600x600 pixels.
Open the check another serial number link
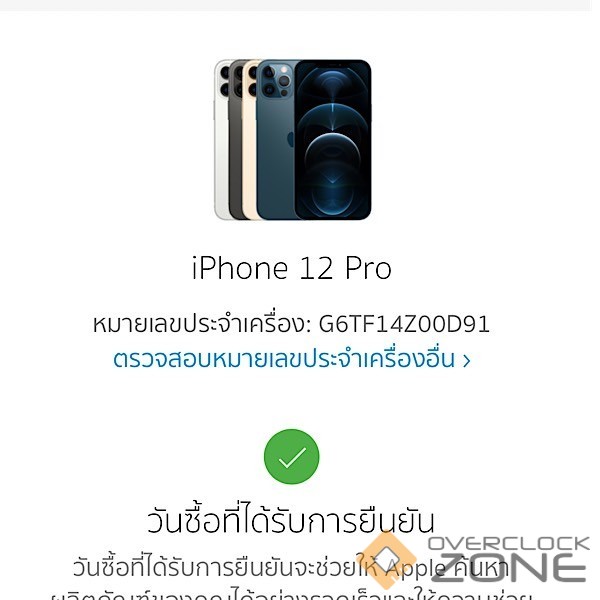291,360
